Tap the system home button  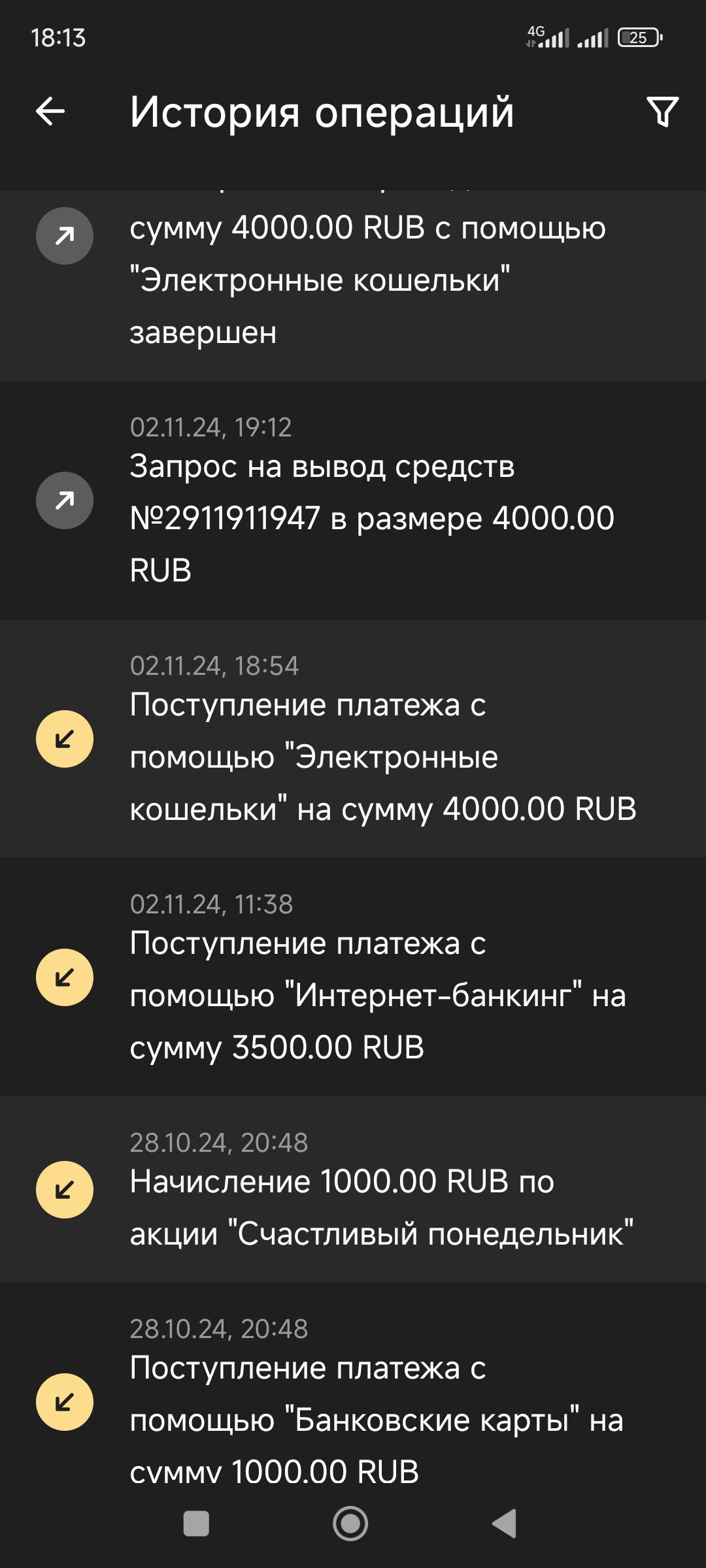[350, 1524]
